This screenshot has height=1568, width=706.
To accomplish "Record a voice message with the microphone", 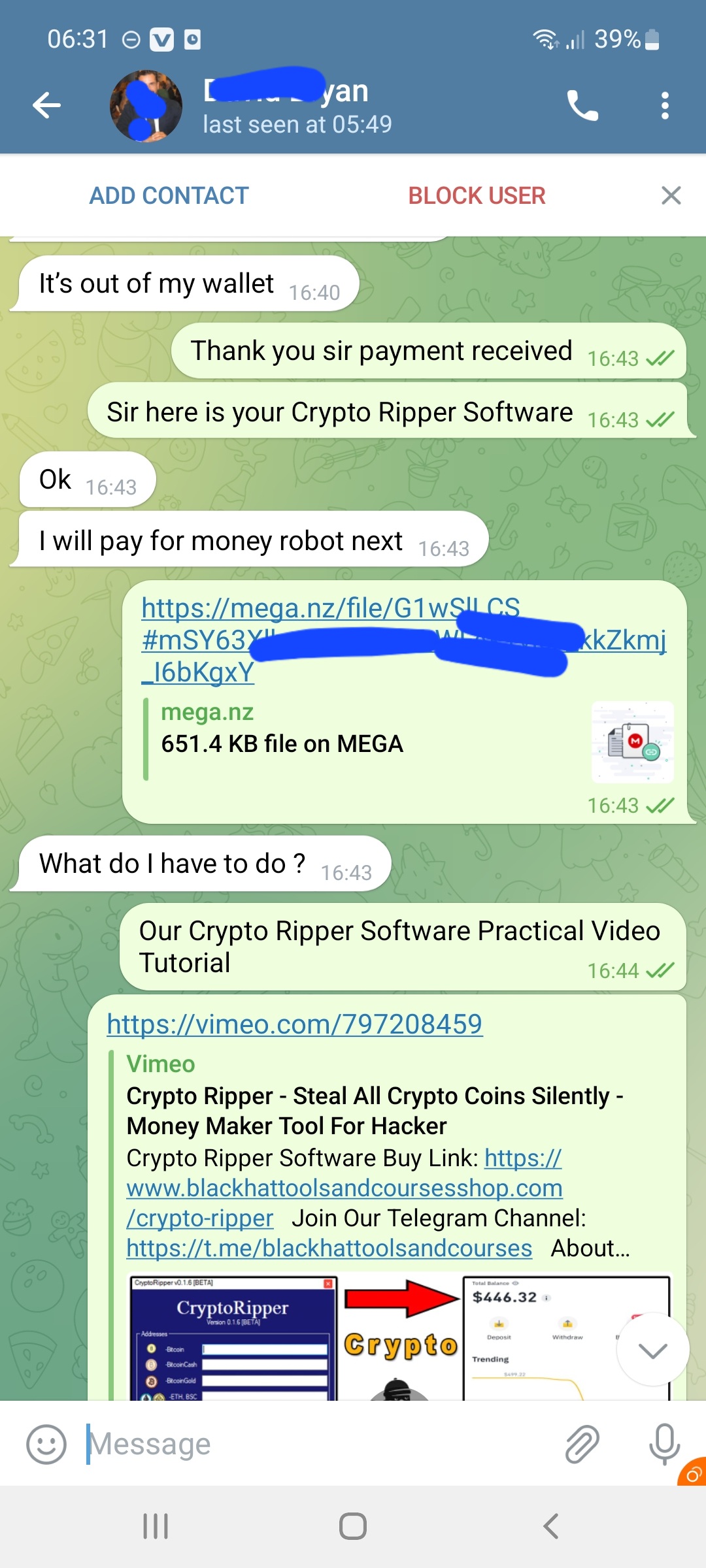I will pos(664,1444).
